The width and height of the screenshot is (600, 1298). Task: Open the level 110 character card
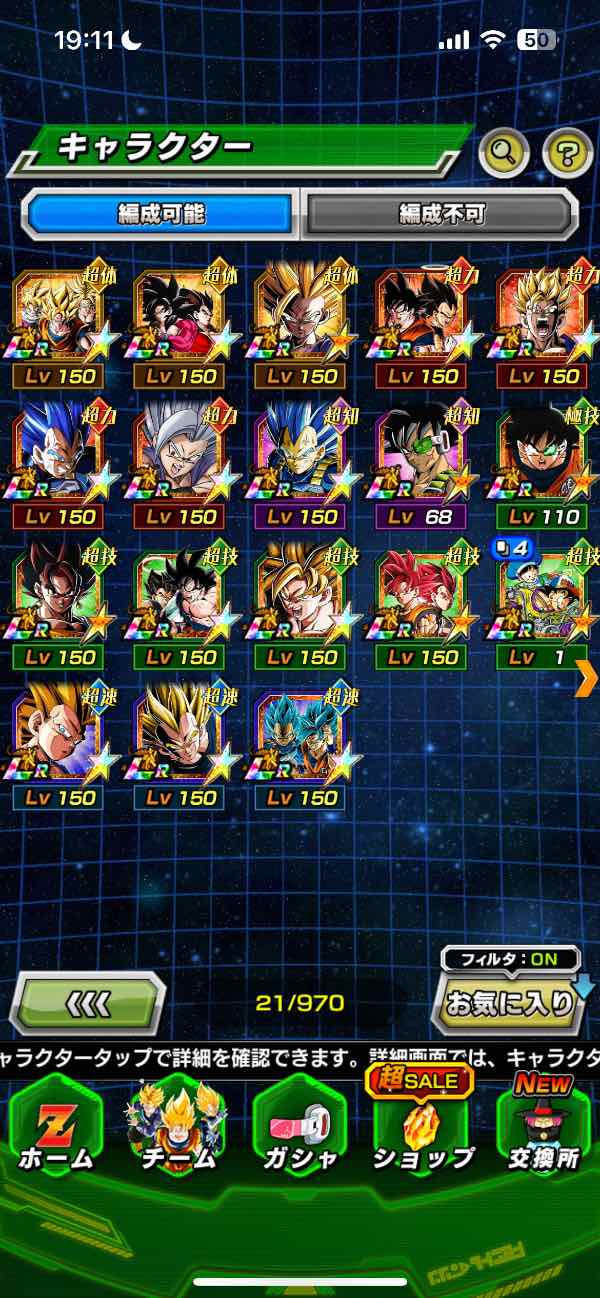pyautogui.click(x=545, y=460)
